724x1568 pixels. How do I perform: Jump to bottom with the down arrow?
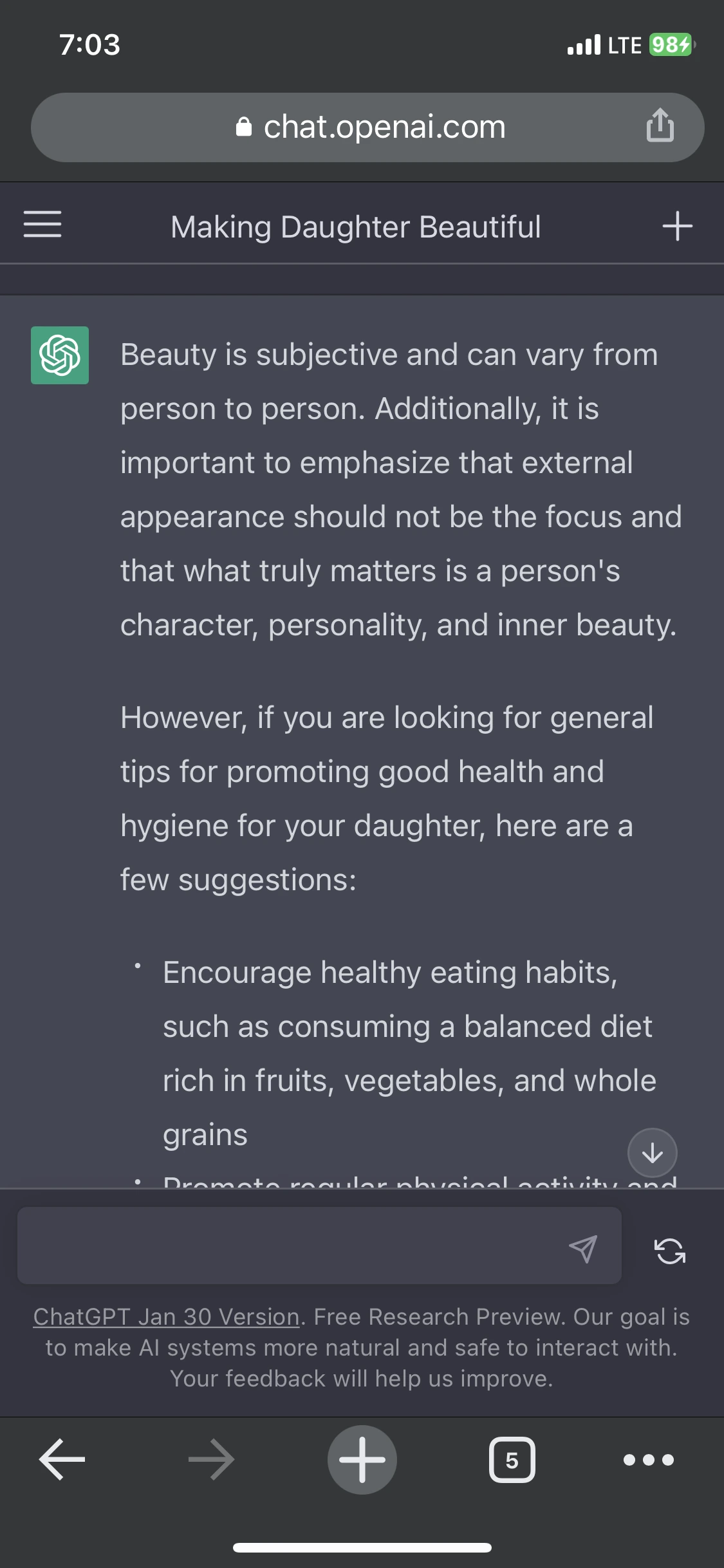[x=652, y=1153]
